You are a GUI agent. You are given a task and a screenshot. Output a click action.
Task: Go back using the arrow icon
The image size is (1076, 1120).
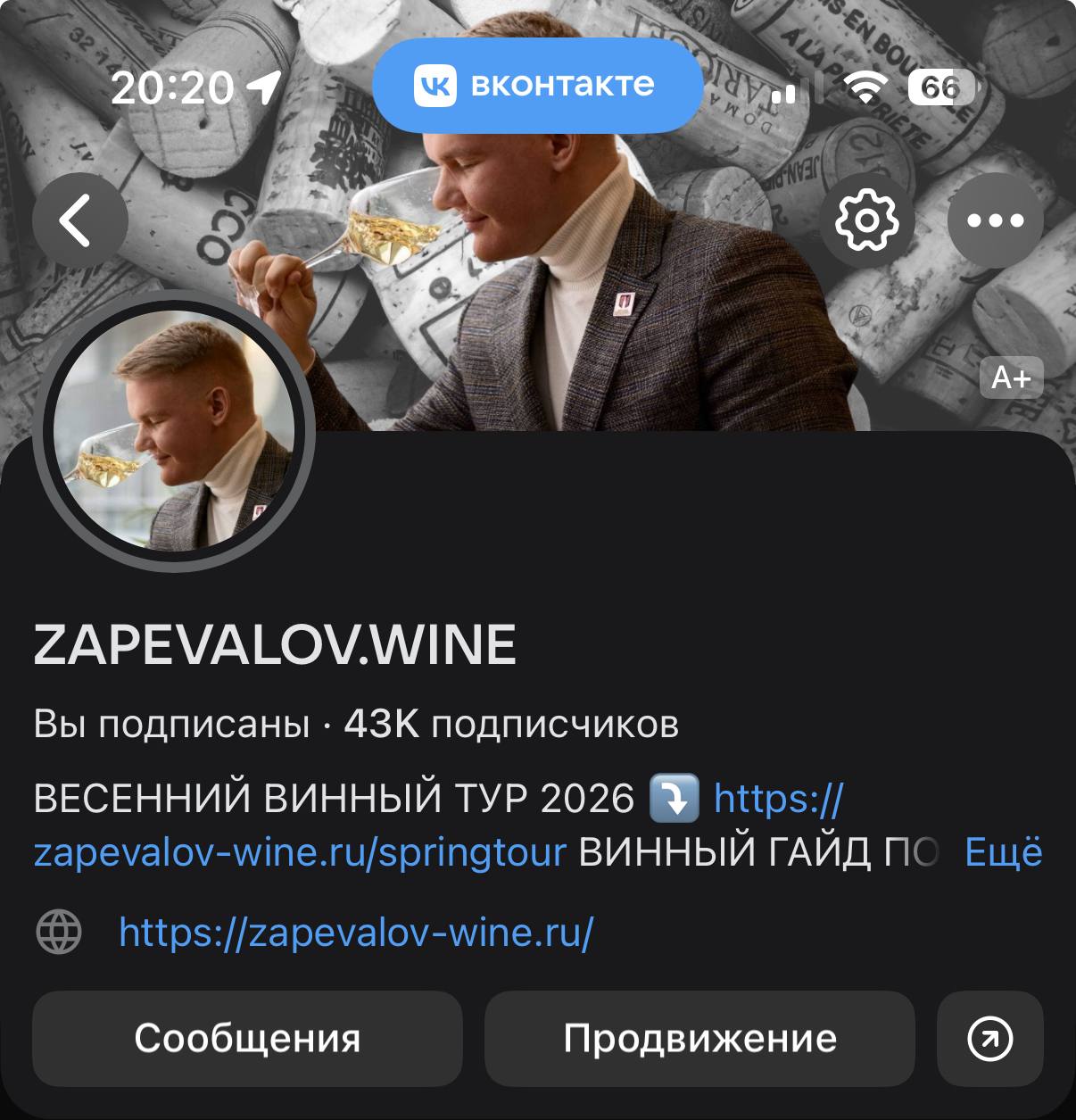click(79, 220)
